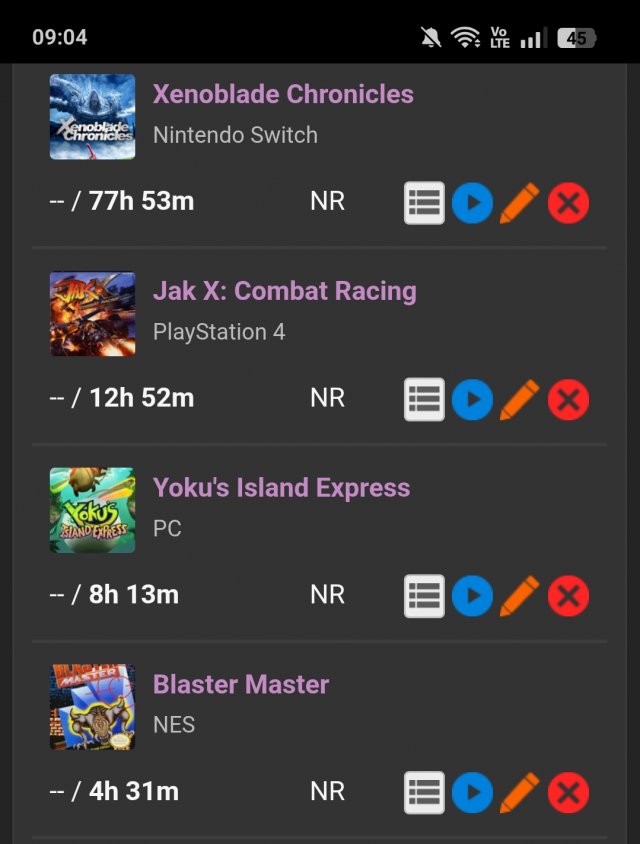640x844 pixels.
Task: Edit the Jak X: Combat Racing entry
Action: click(x=519, y=400)
